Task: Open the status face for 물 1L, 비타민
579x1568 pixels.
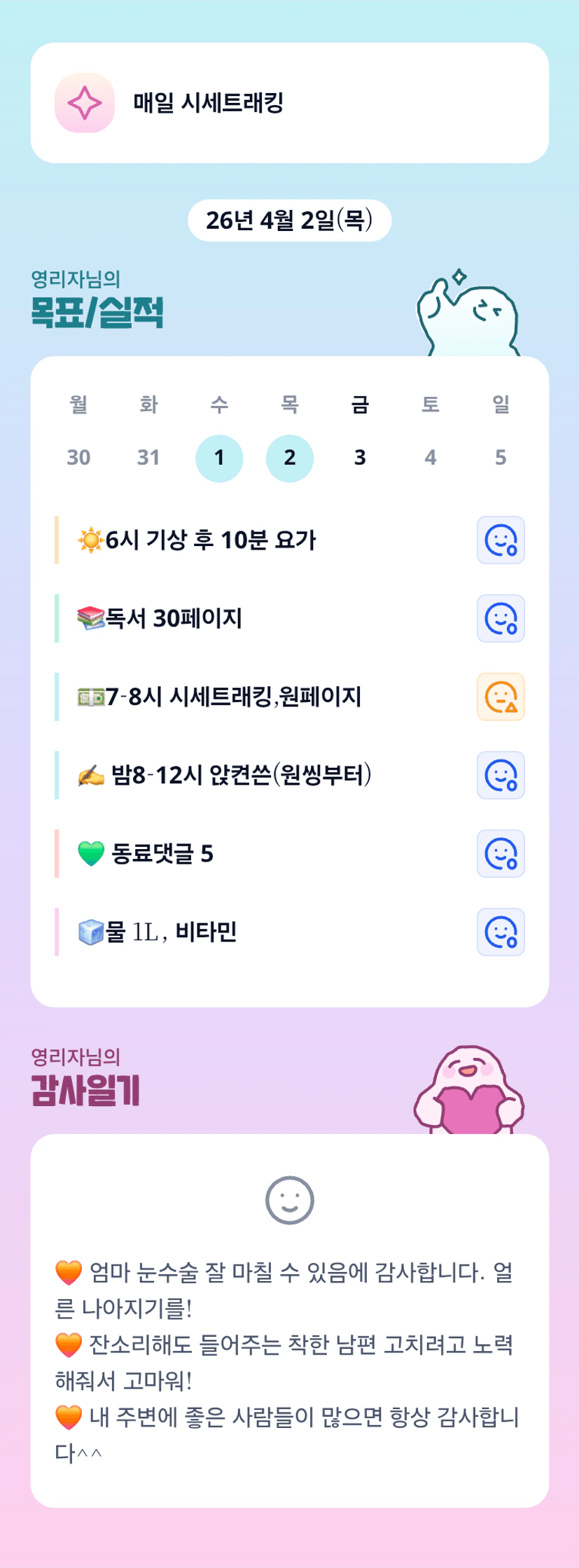Action: point(501,932)
